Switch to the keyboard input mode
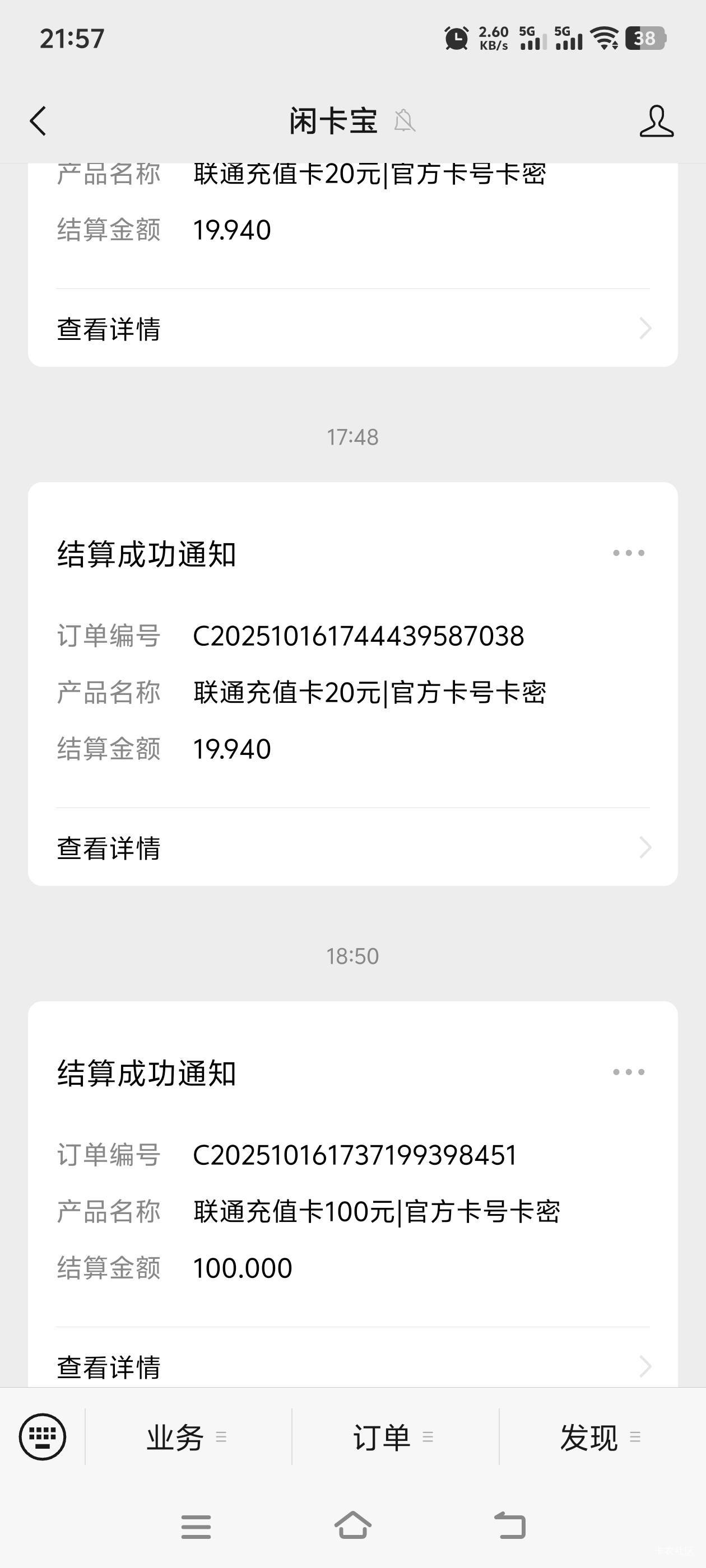Image resolution: width=706 pixels, height=1568 pixels. [42, 1436]
